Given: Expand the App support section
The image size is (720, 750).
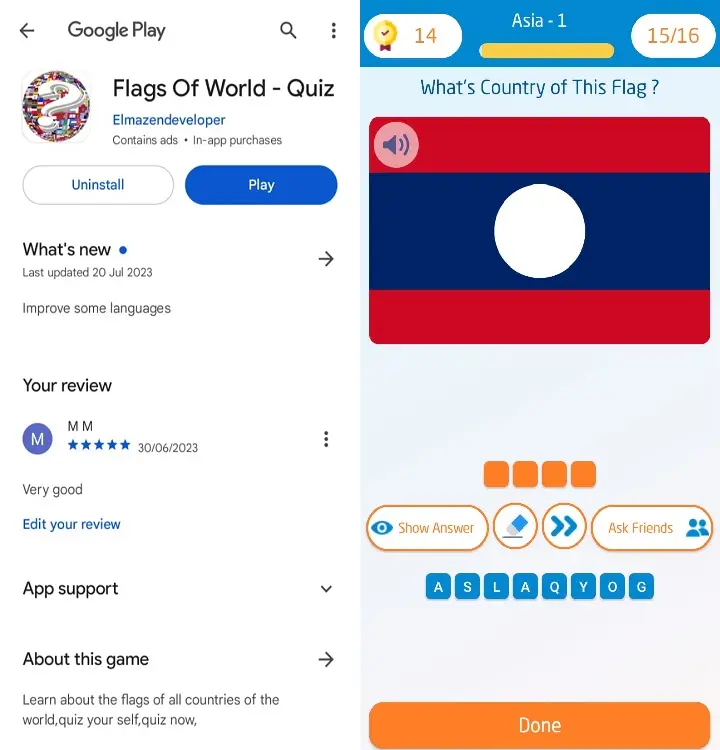Looking at the screenshot, I should (x=326, y=589).
